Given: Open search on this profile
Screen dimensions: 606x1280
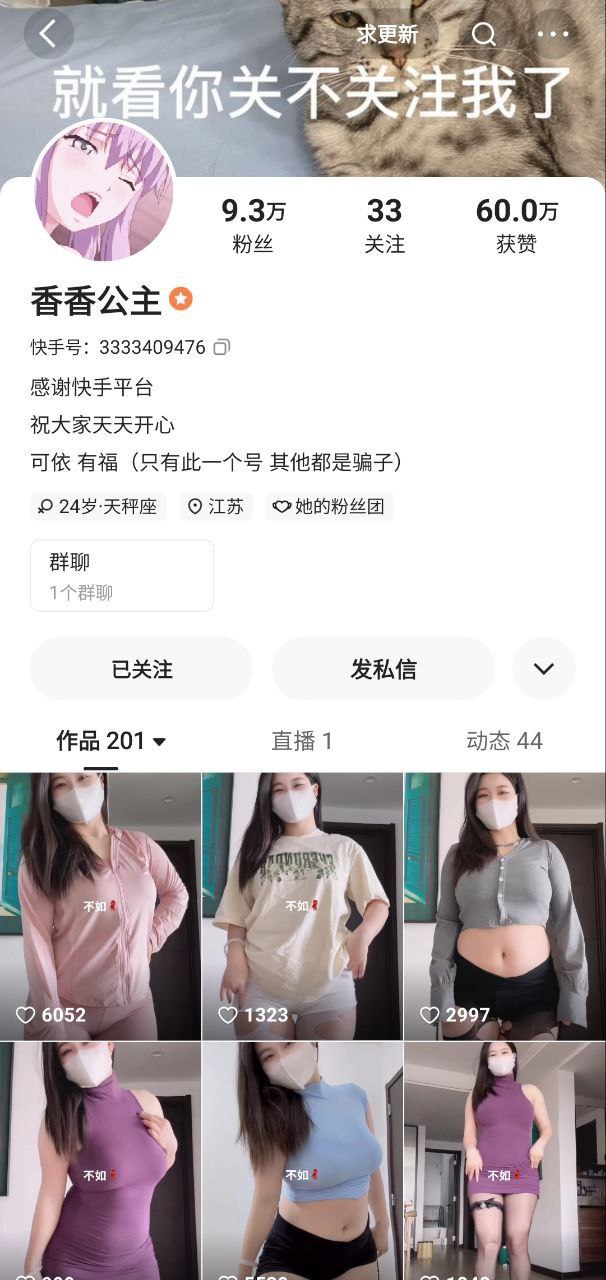Looking at the screenshot, I should click(484, 34).
